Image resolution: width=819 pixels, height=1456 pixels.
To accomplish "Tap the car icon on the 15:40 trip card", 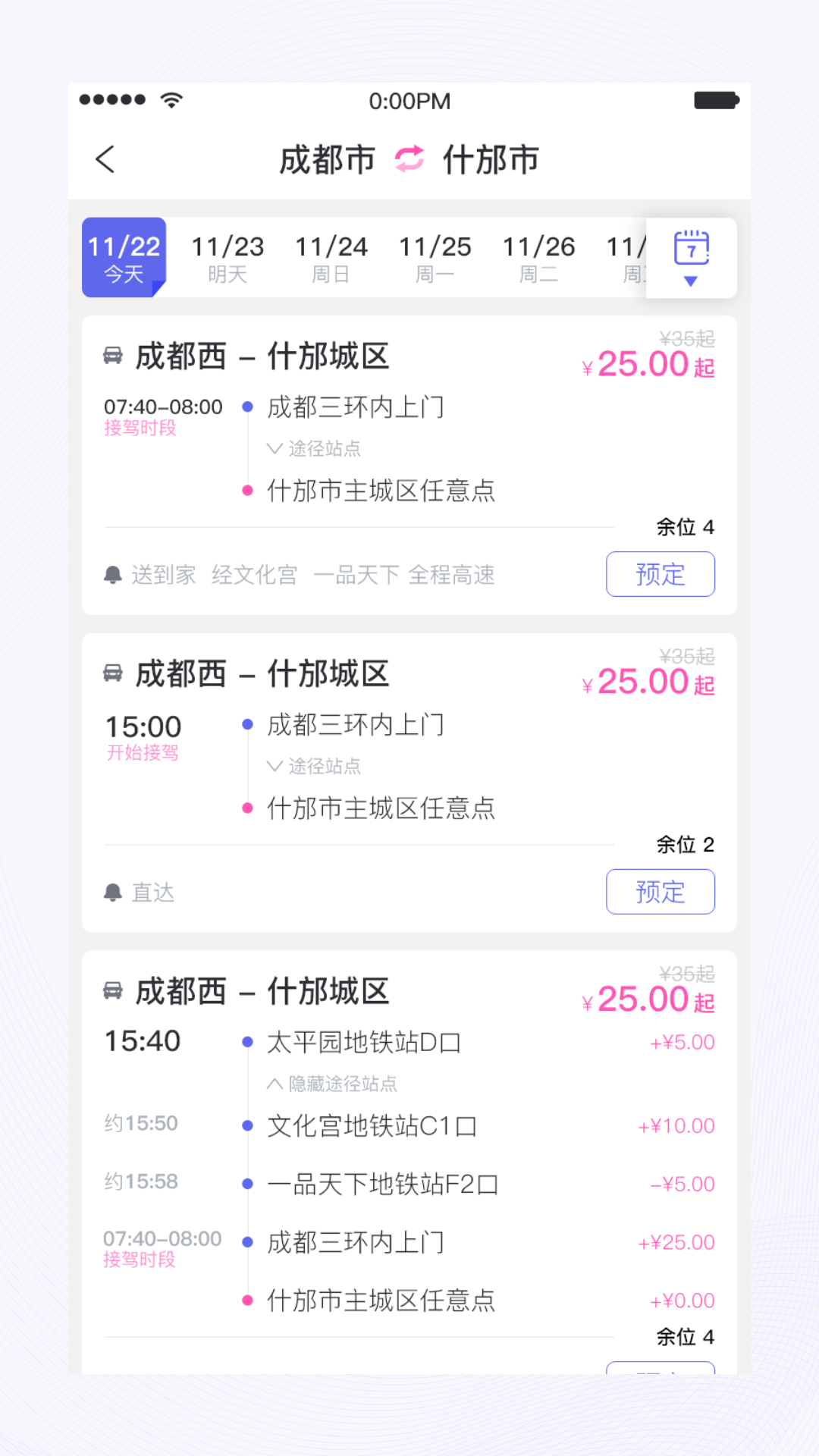I will [x=112, y=990].
